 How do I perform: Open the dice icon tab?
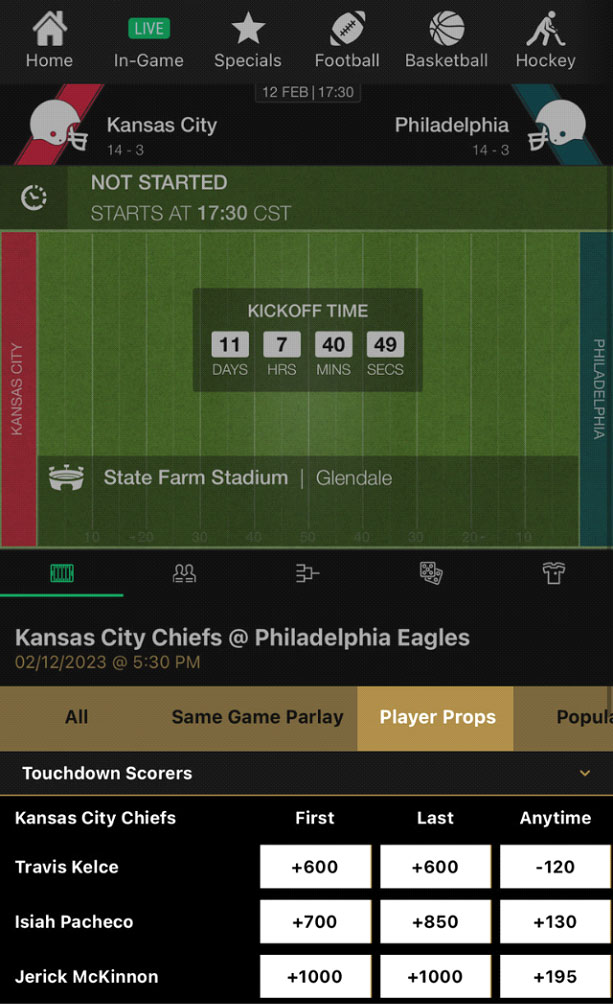click(430, 573)
